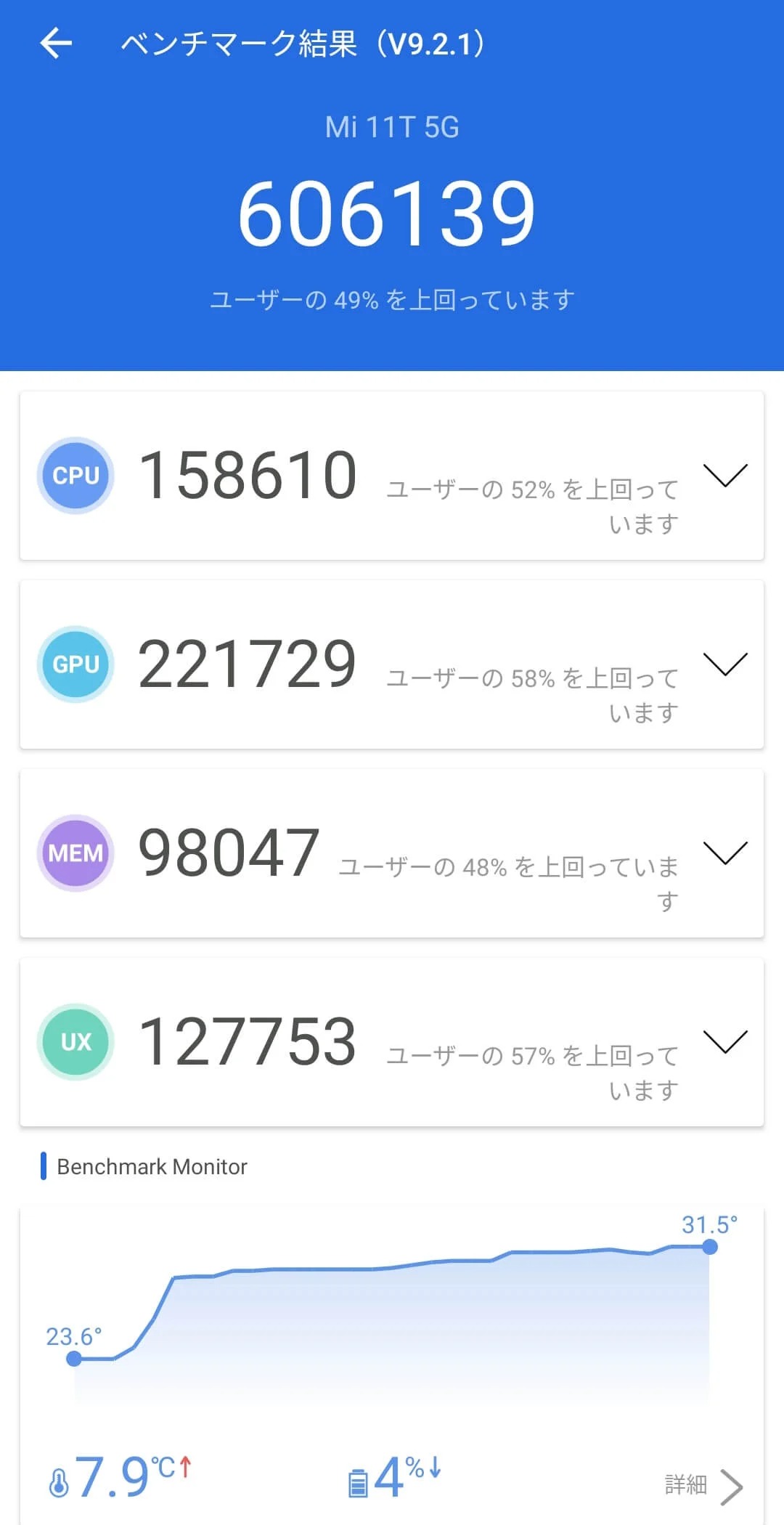
Task: Expand the GPU score details
Action: tap(725, 664)
